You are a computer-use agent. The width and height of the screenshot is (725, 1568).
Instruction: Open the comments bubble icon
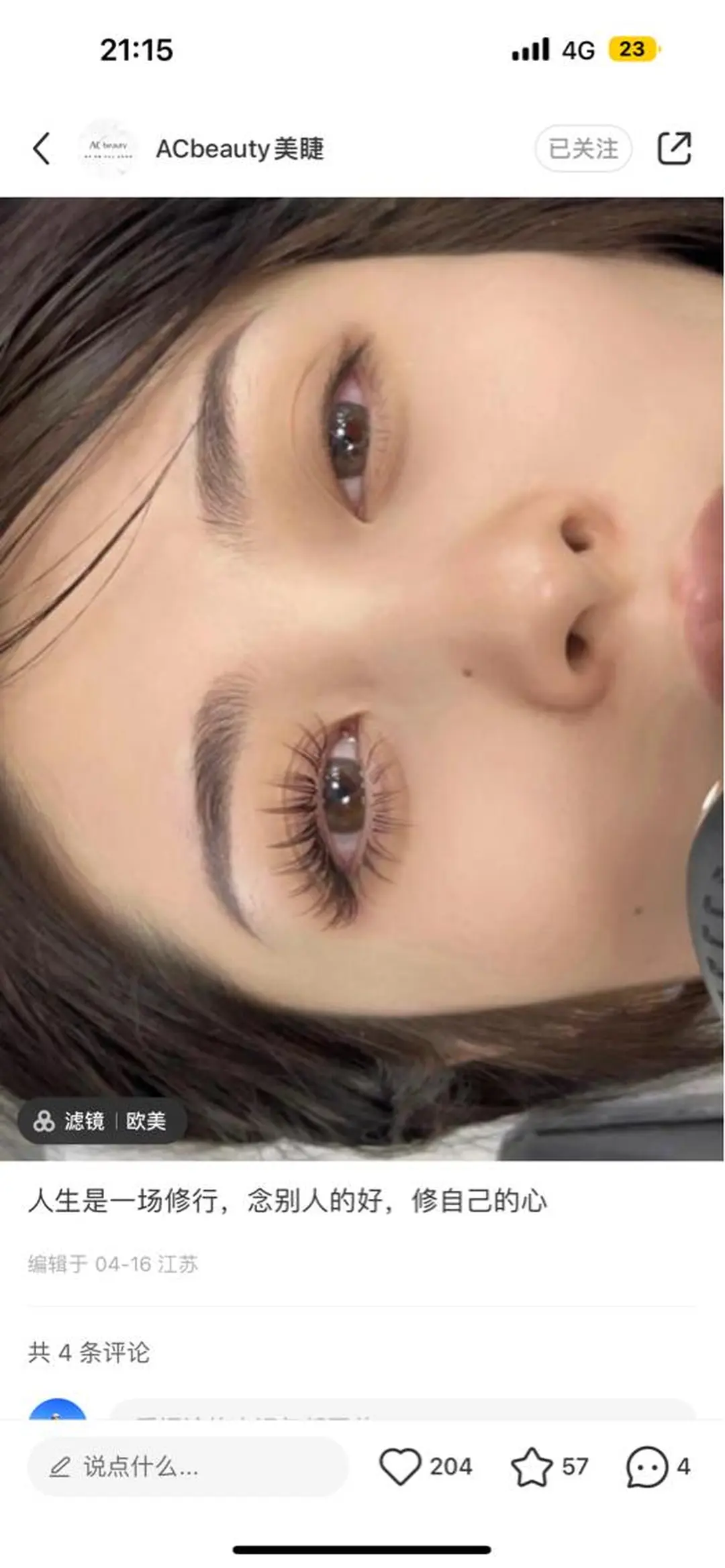coord(646,1467)
